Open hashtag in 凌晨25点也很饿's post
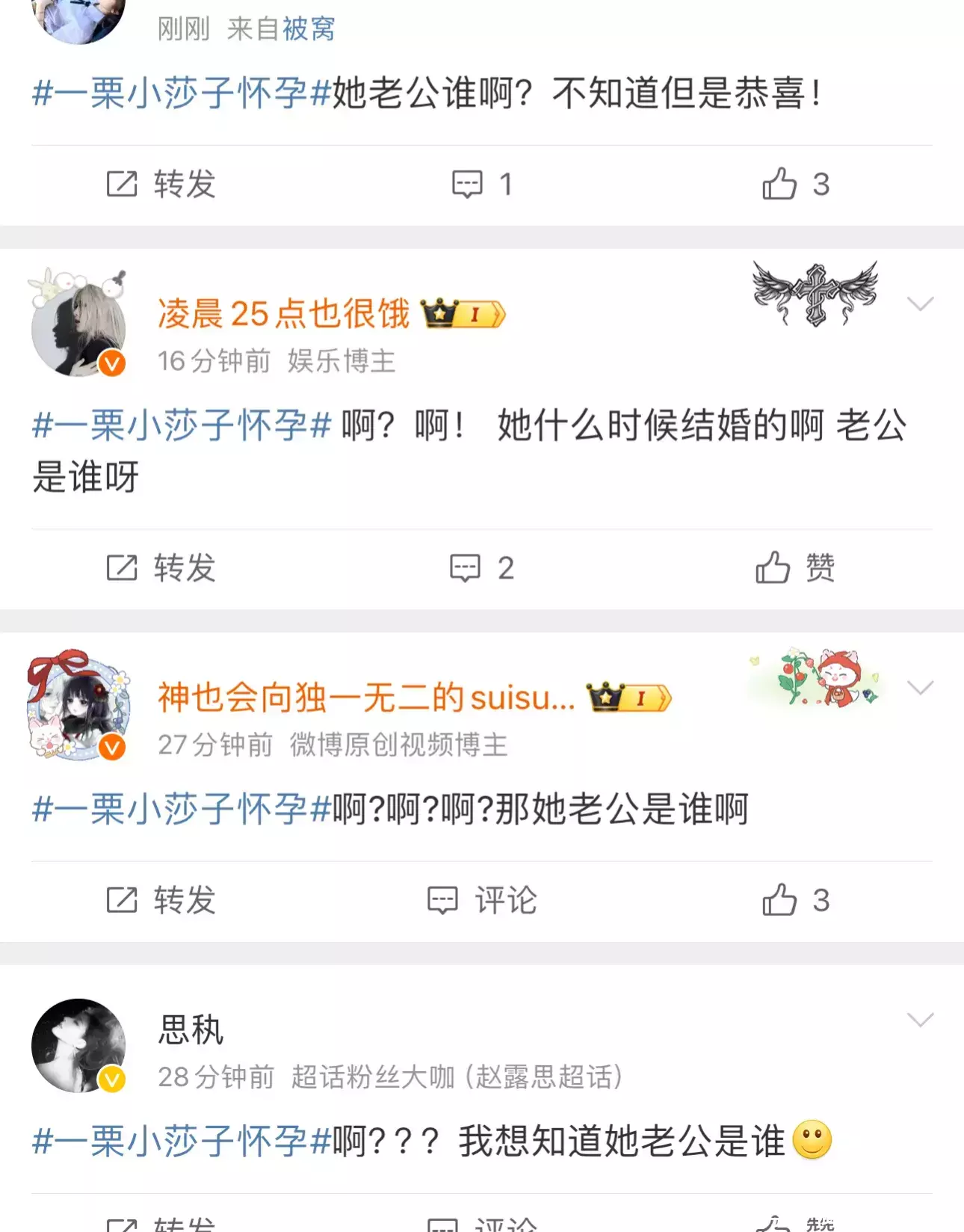The height and width of the screenshot is (1232, 964). pos(182,425)
